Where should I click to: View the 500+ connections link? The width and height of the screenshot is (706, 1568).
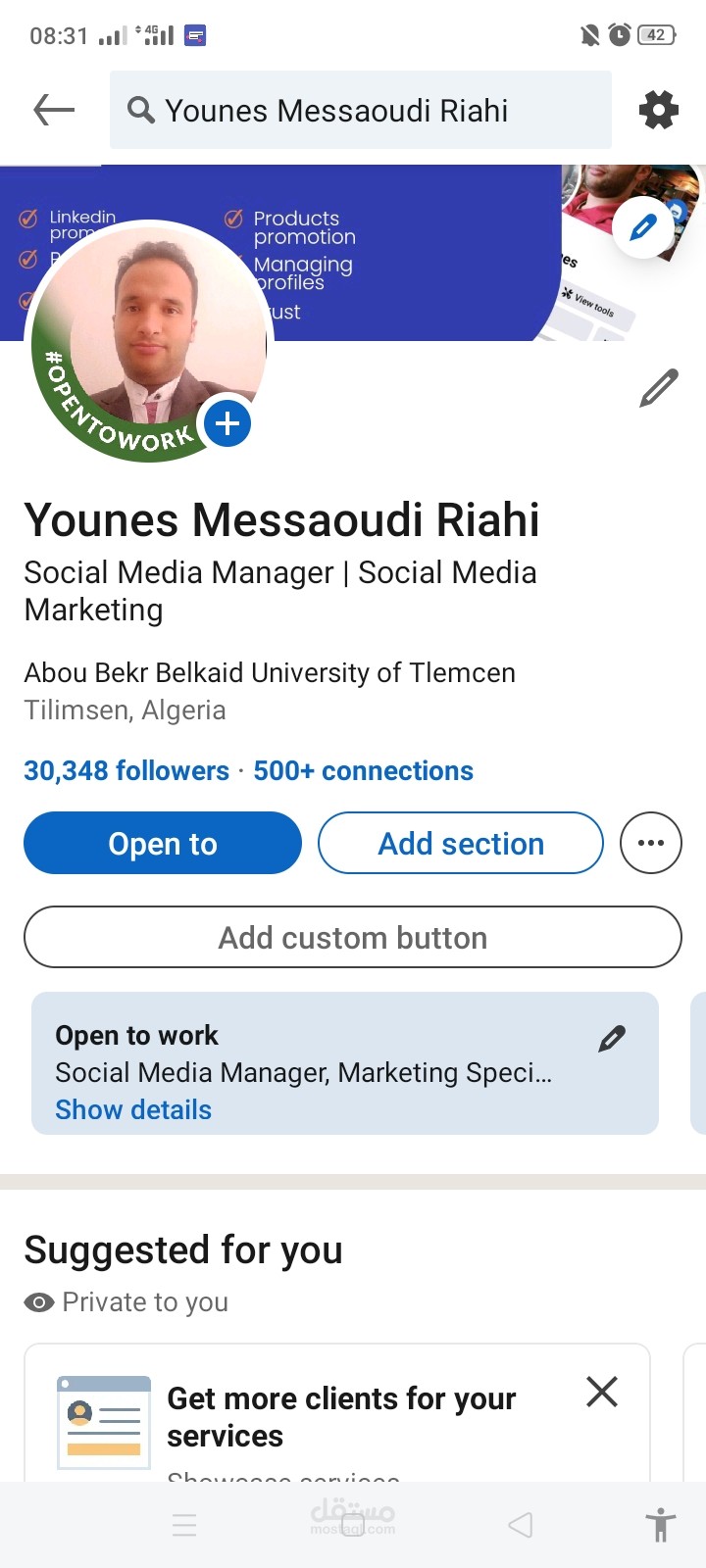click(363, 770)
